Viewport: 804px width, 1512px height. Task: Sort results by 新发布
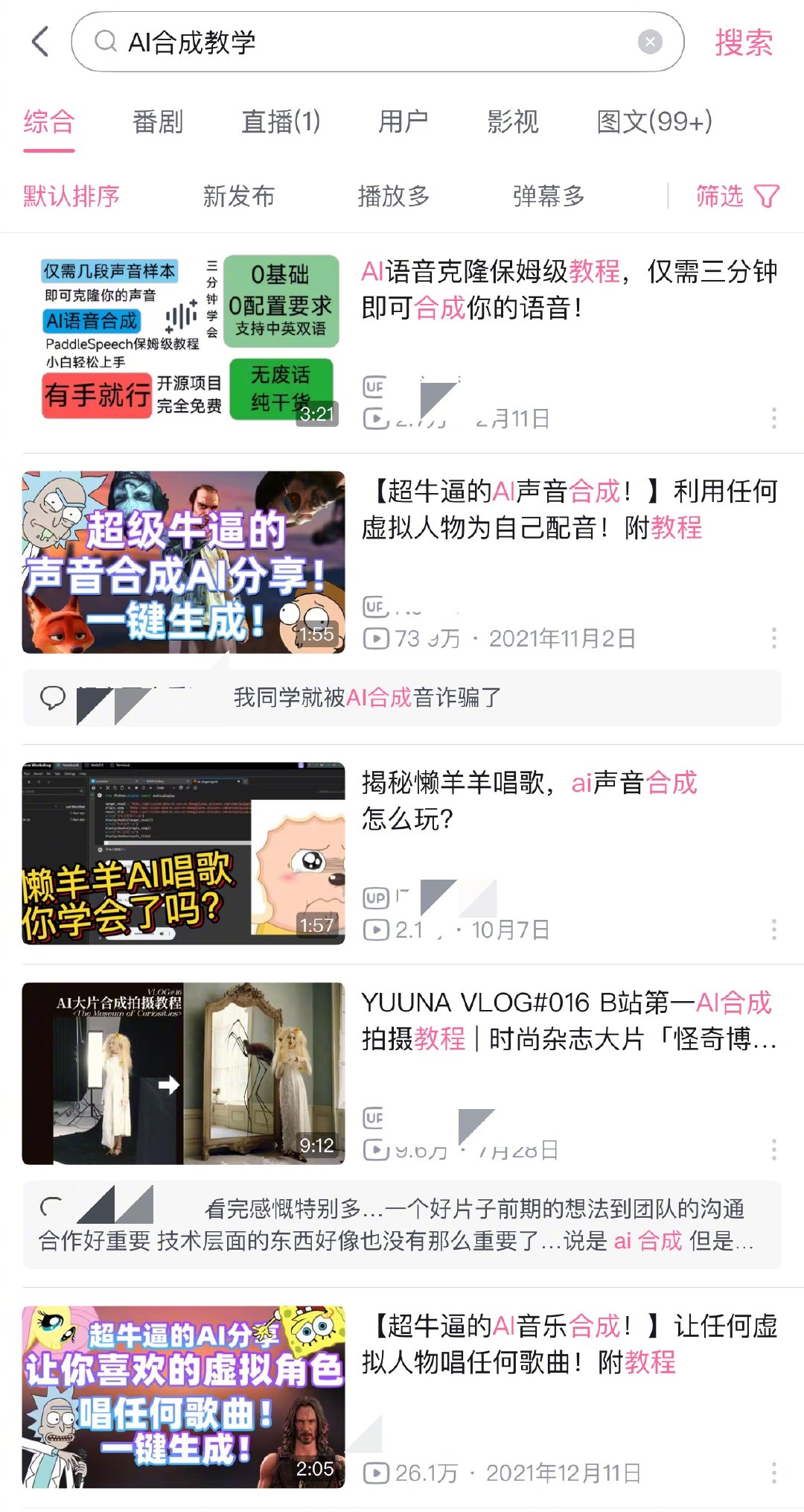(238, 196)
